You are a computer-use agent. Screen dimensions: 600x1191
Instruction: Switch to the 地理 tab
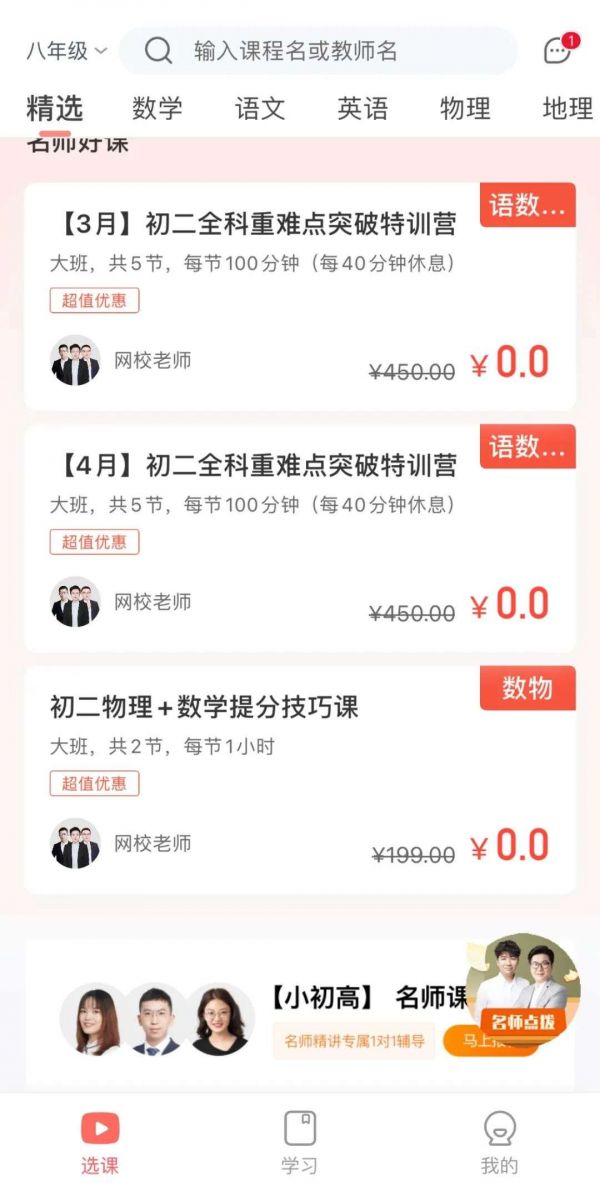[567, 109]
